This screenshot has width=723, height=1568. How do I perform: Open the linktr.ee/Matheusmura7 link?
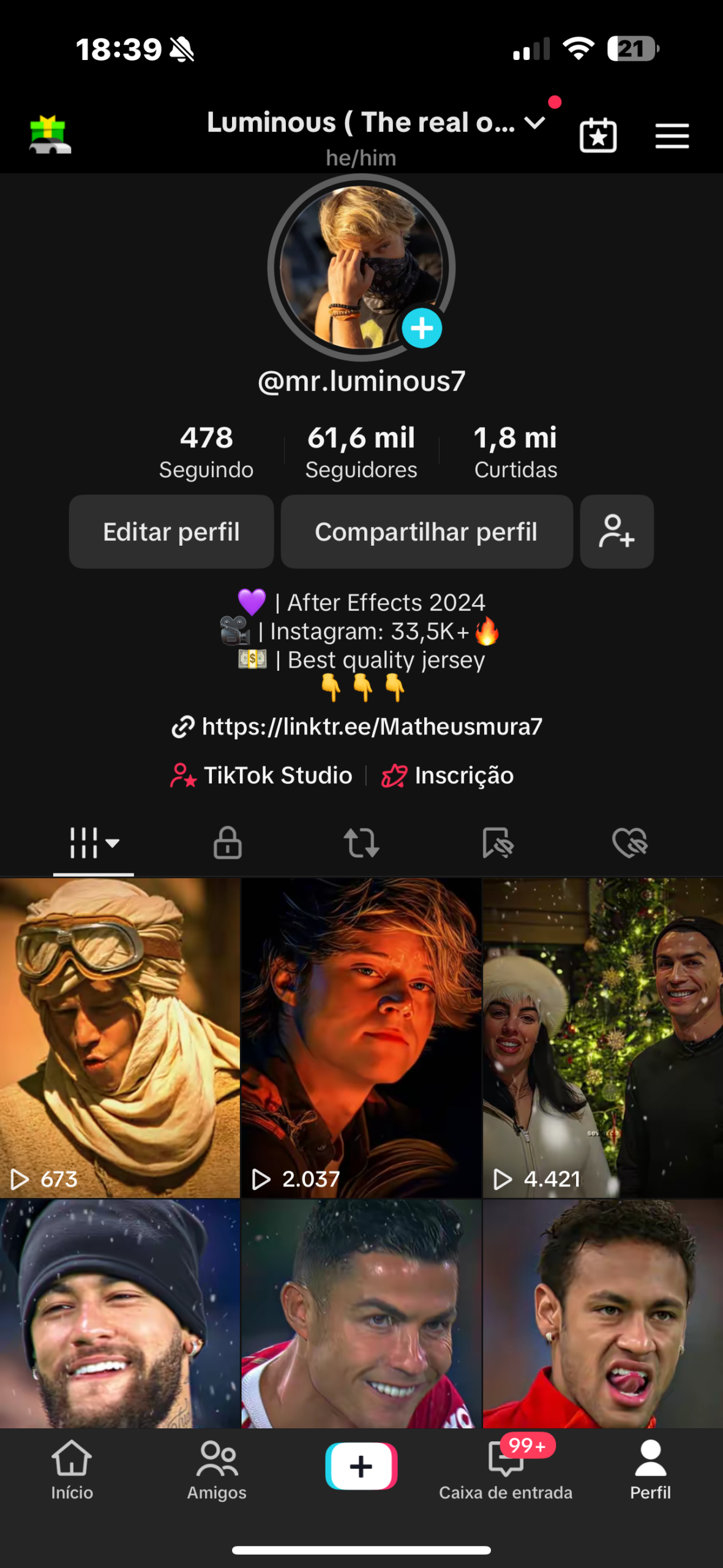point(372,726)
